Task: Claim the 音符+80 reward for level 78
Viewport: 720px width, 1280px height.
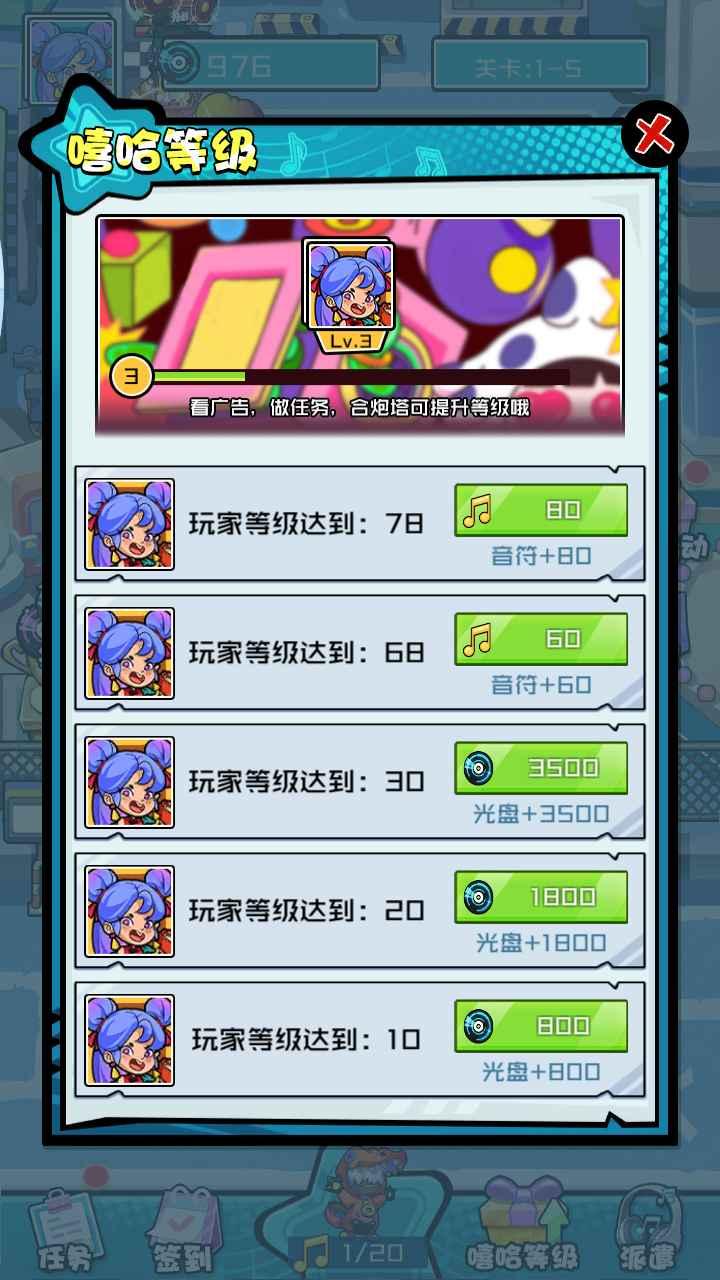Action: coord(541,510)
